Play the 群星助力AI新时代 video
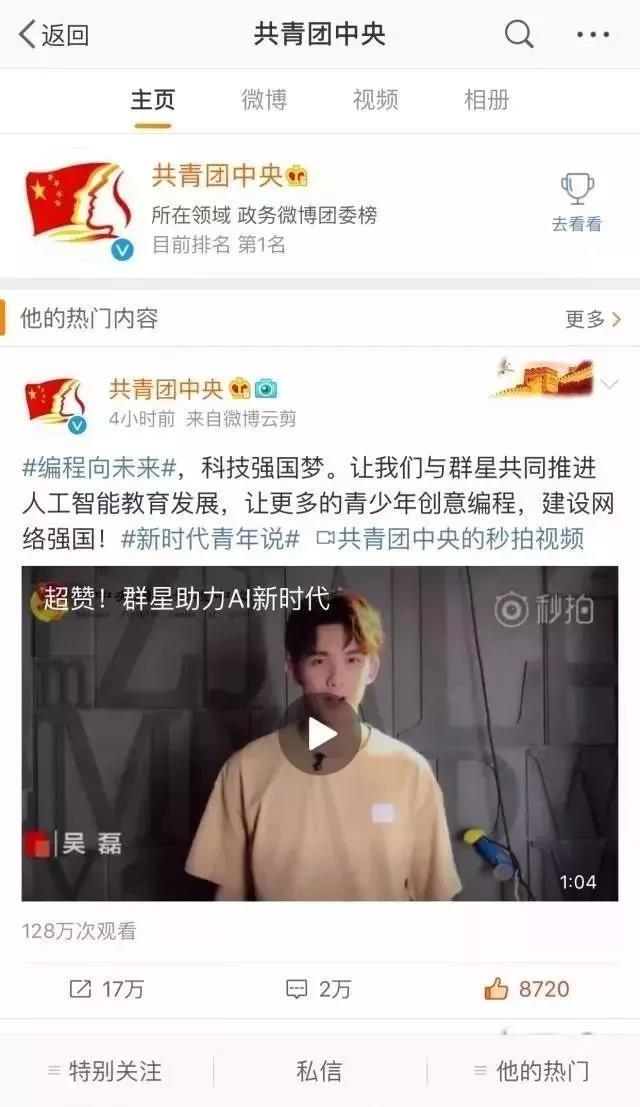The image size is (640, 1107). [320, 734]
